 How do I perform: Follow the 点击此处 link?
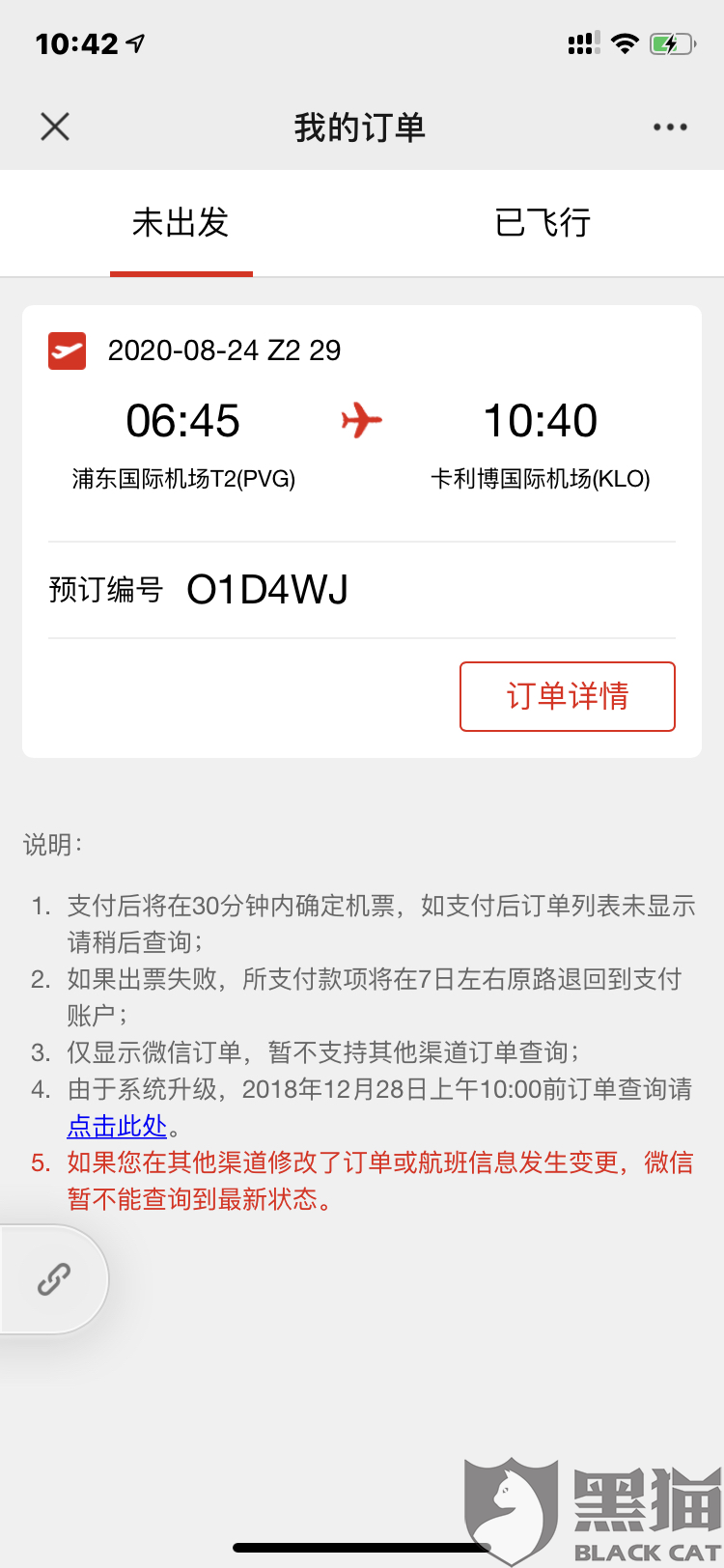[x=117, y=1126]
